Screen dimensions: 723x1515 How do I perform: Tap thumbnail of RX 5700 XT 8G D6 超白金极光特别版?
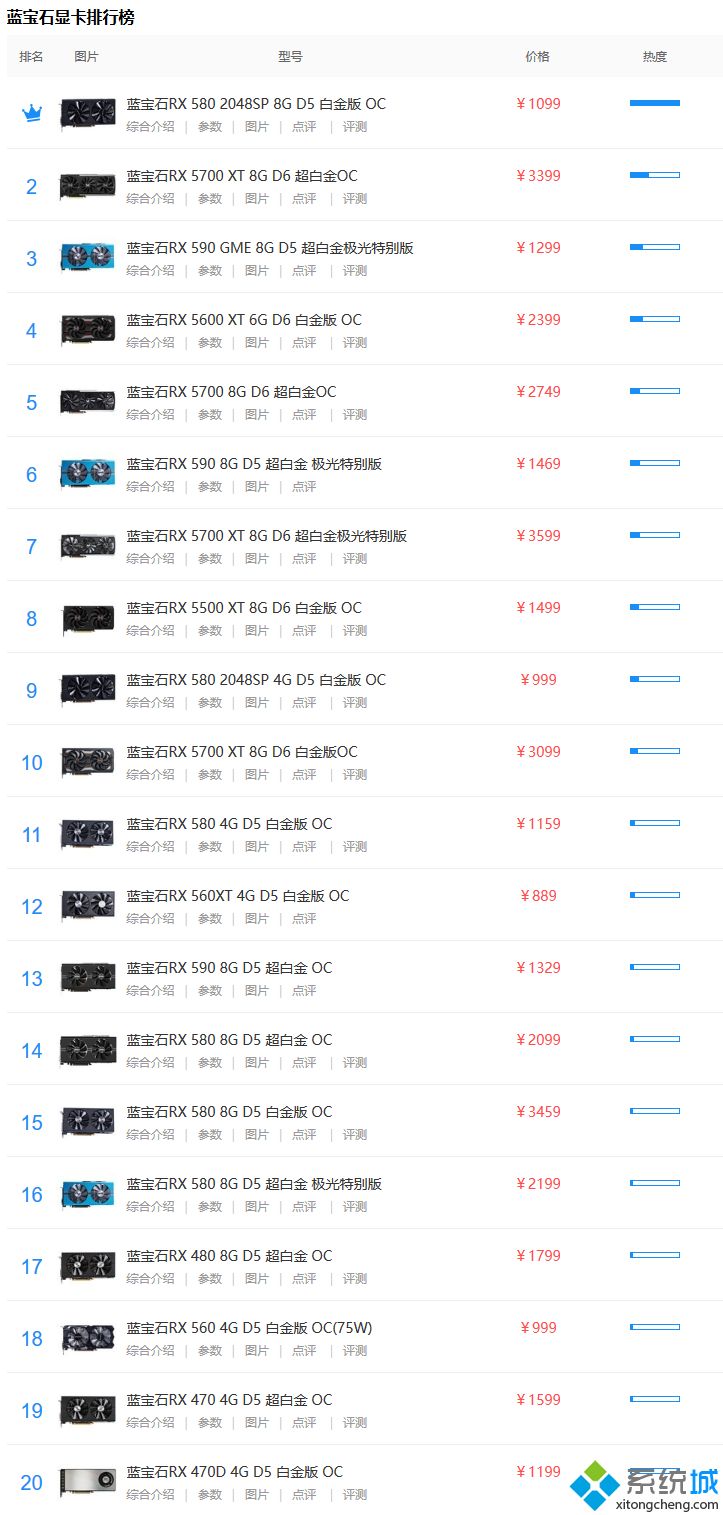88,546
